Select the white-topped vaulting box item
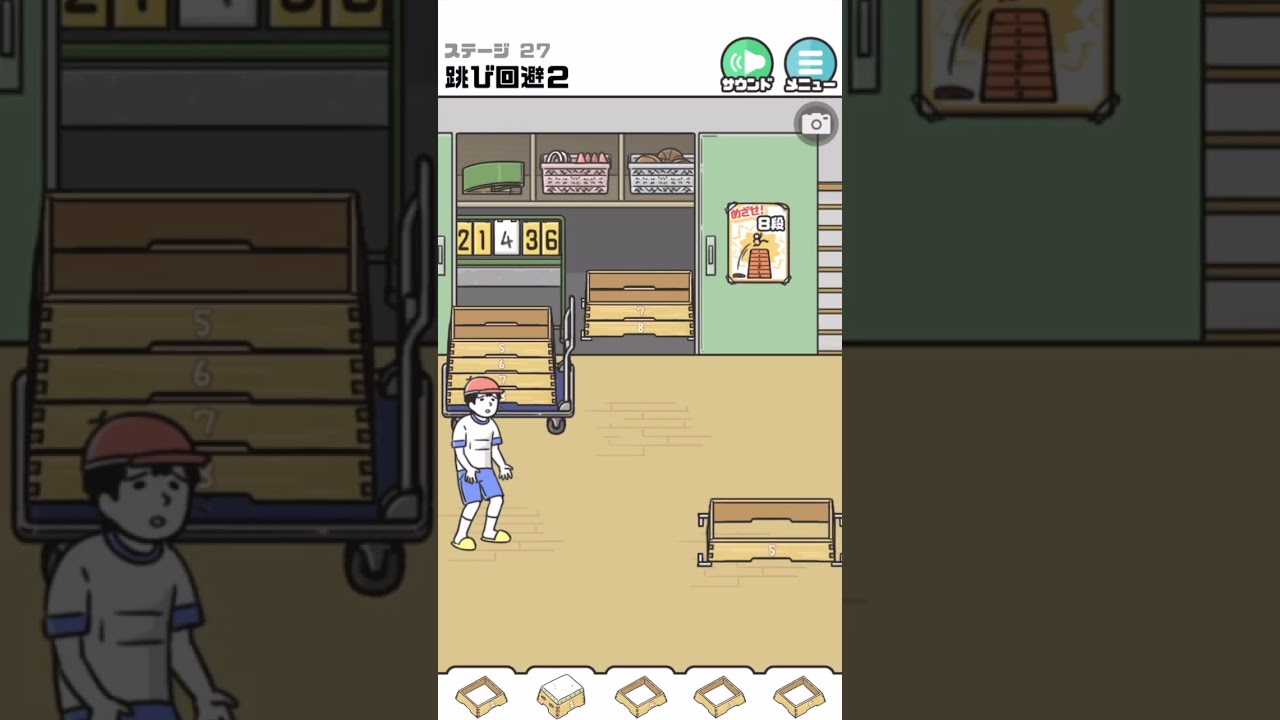 (x=561, y=695)
